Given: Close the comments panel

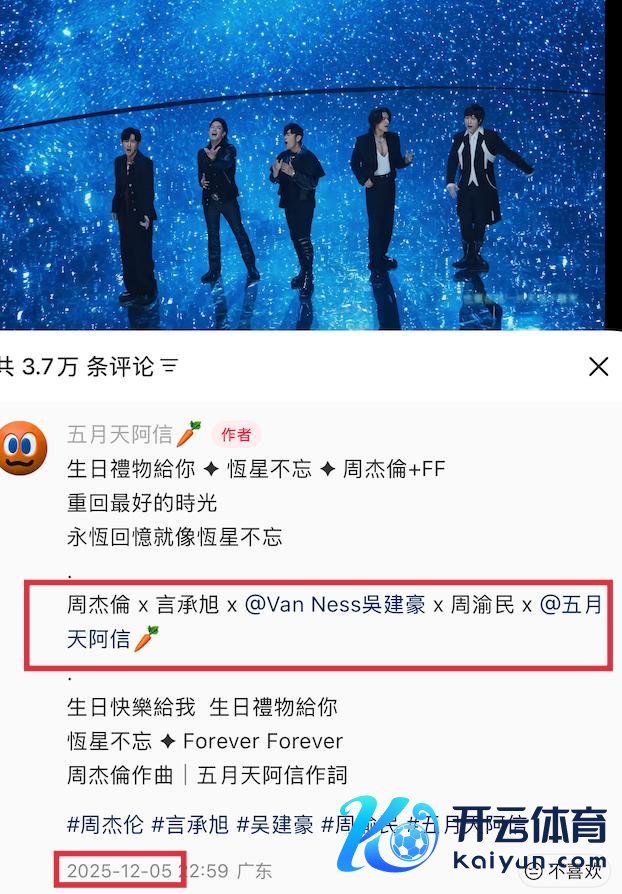Looking at the screenshot, I should point(598,367).
